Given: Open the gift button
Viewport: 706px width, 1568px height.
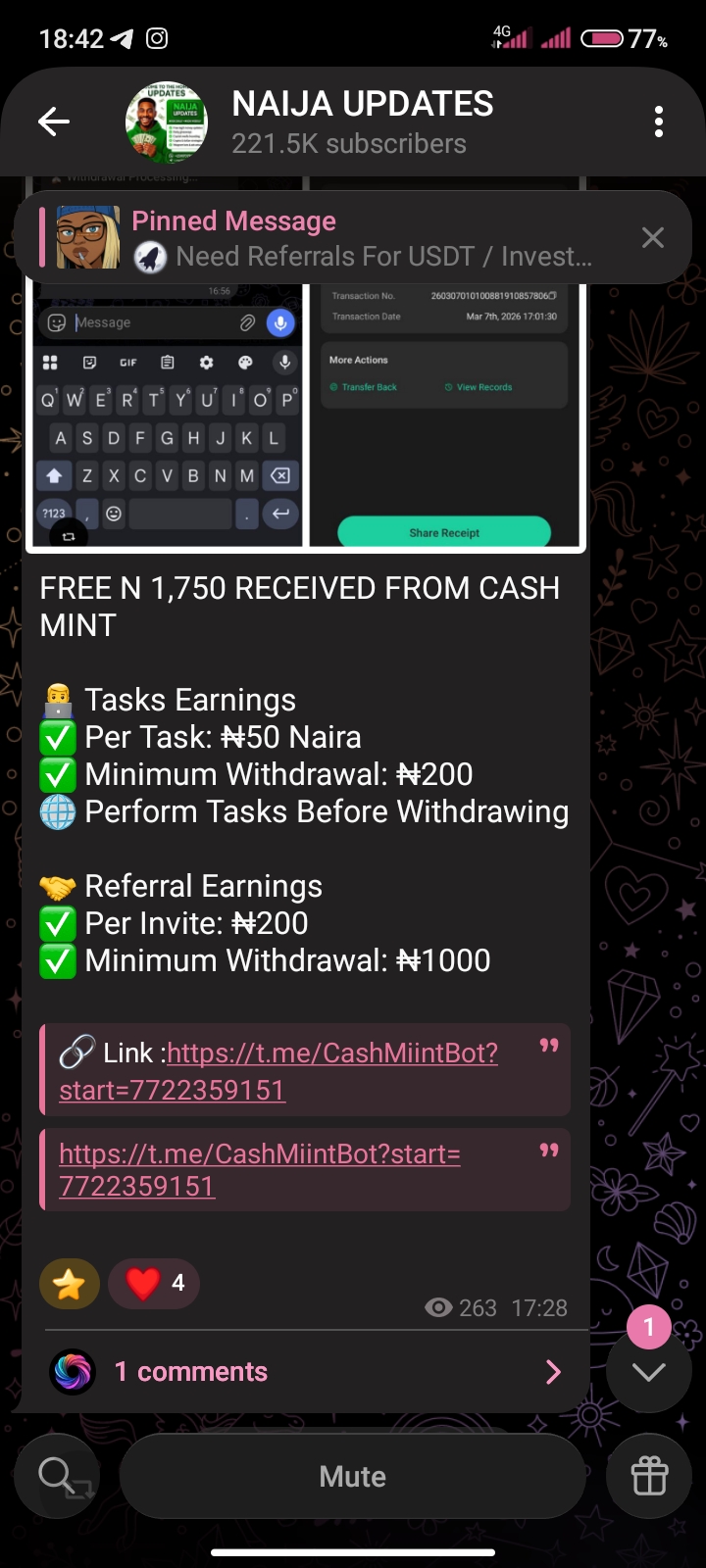Looking at the screenshot, I should (649, 1477).
